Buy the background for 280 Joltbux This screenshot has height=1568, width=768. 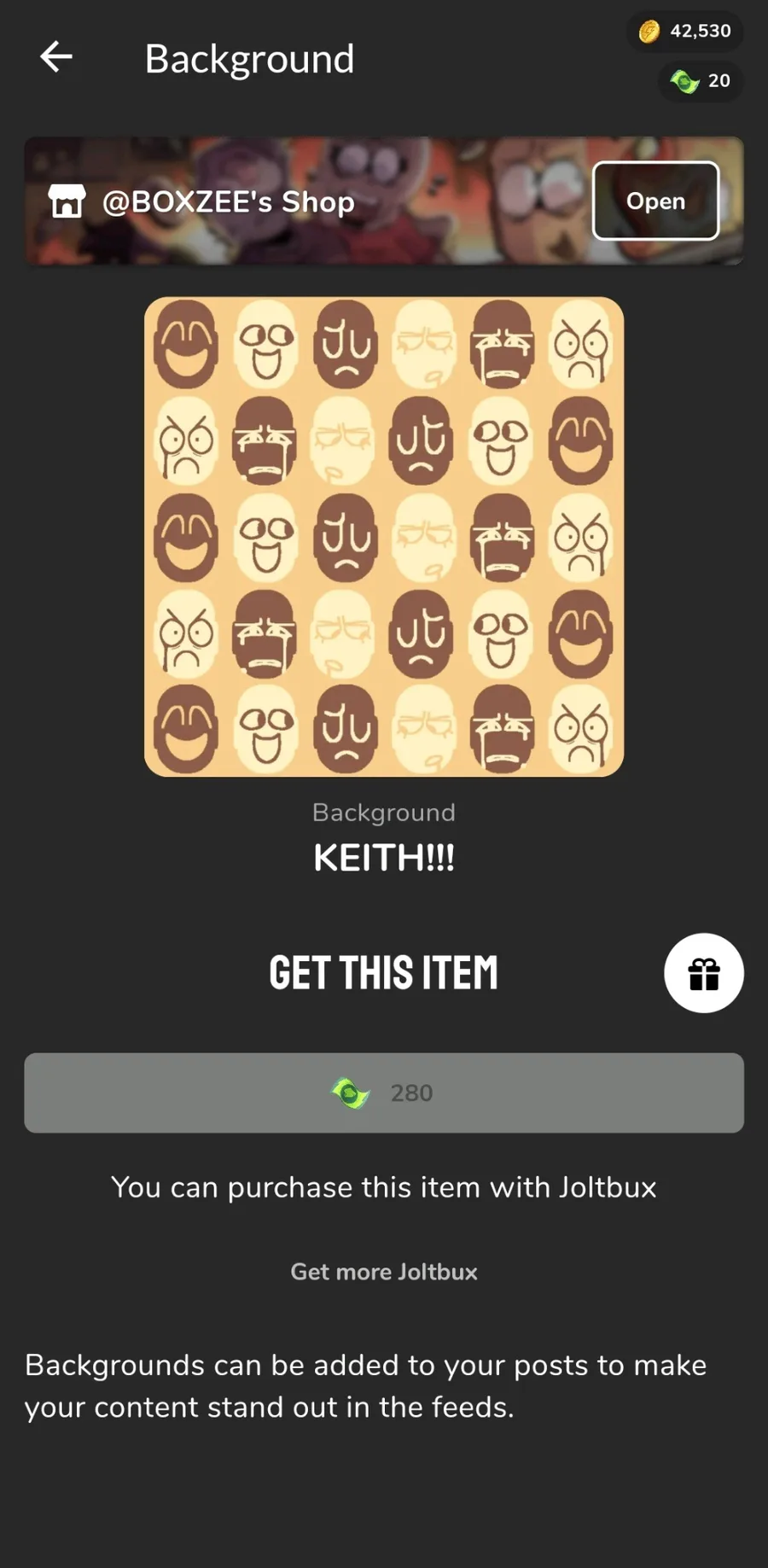pos(384,1093)
